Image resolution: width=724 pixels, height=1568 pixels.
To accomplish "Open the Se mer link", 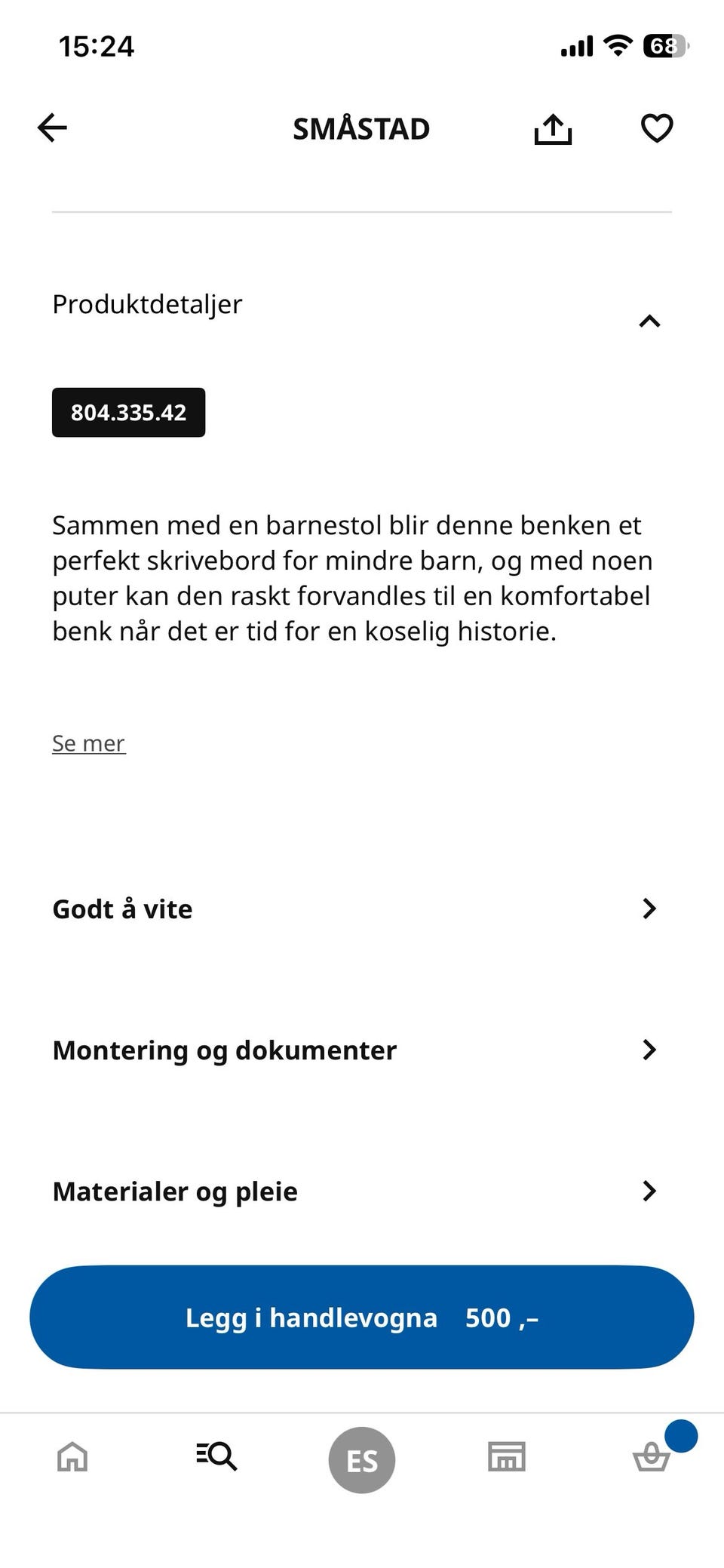I will point(88,742).
